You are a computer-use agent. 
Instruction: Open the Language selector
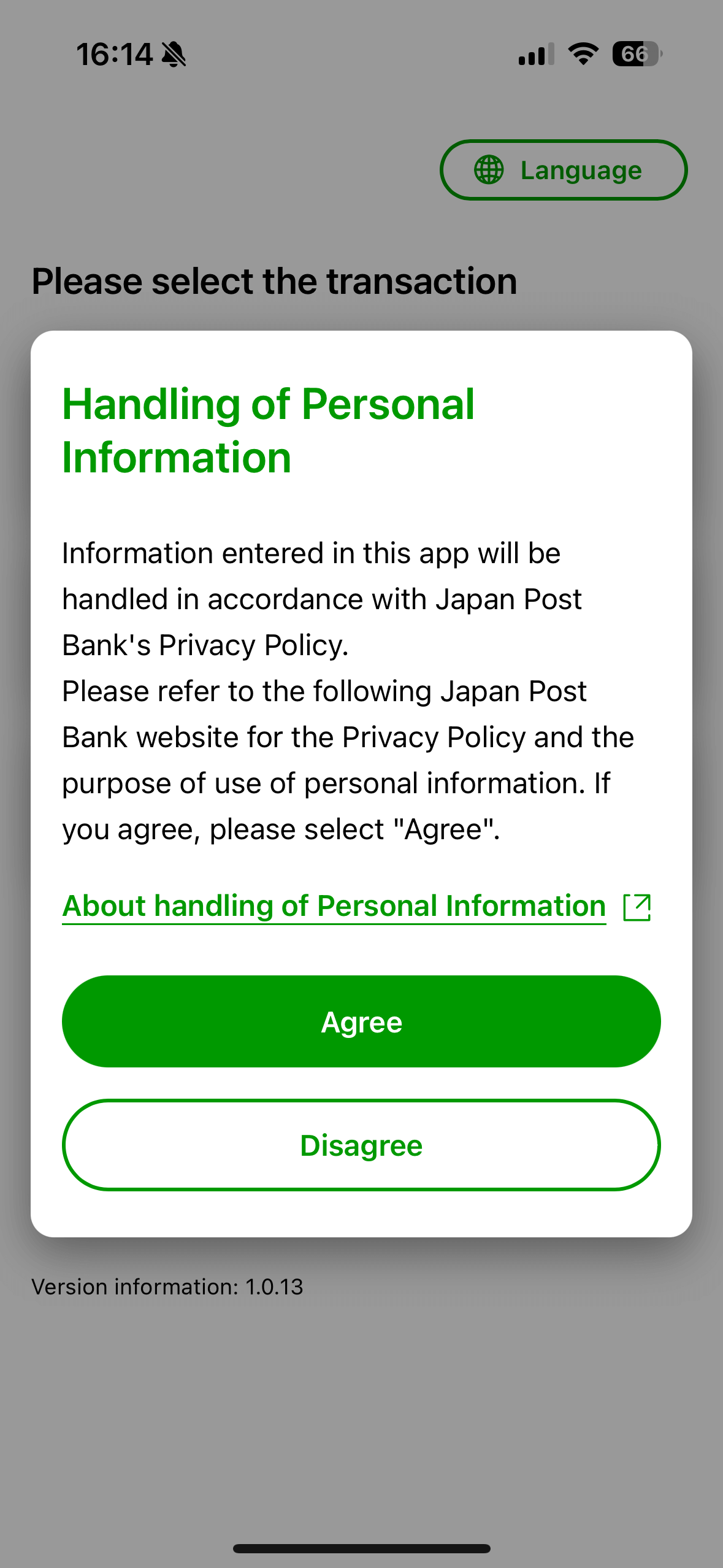pyautogui.click(x=563, y=170)
